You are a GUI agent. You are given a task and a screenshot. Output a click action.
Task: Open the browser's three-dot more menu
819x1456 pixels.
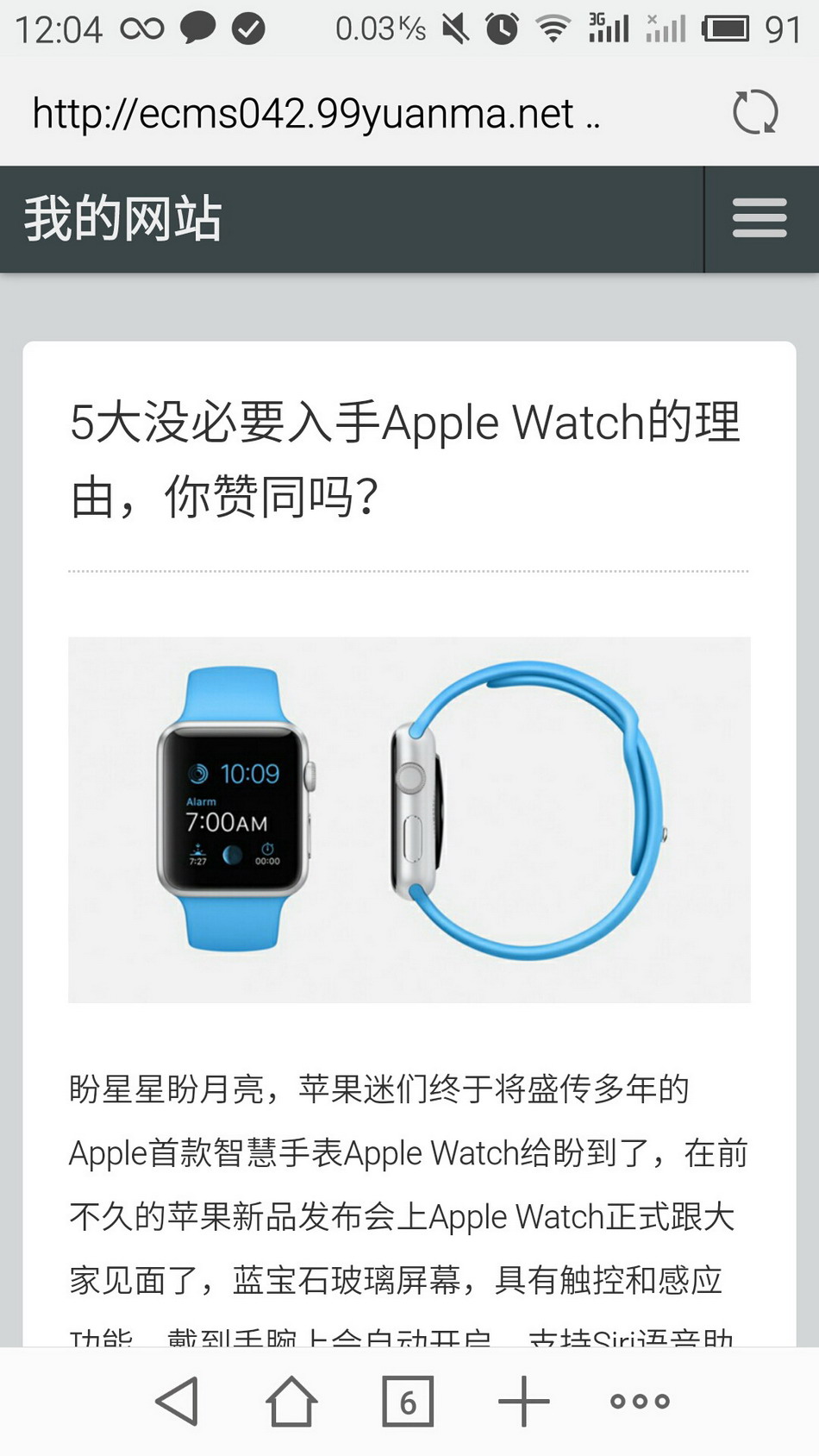(640, 1402)
